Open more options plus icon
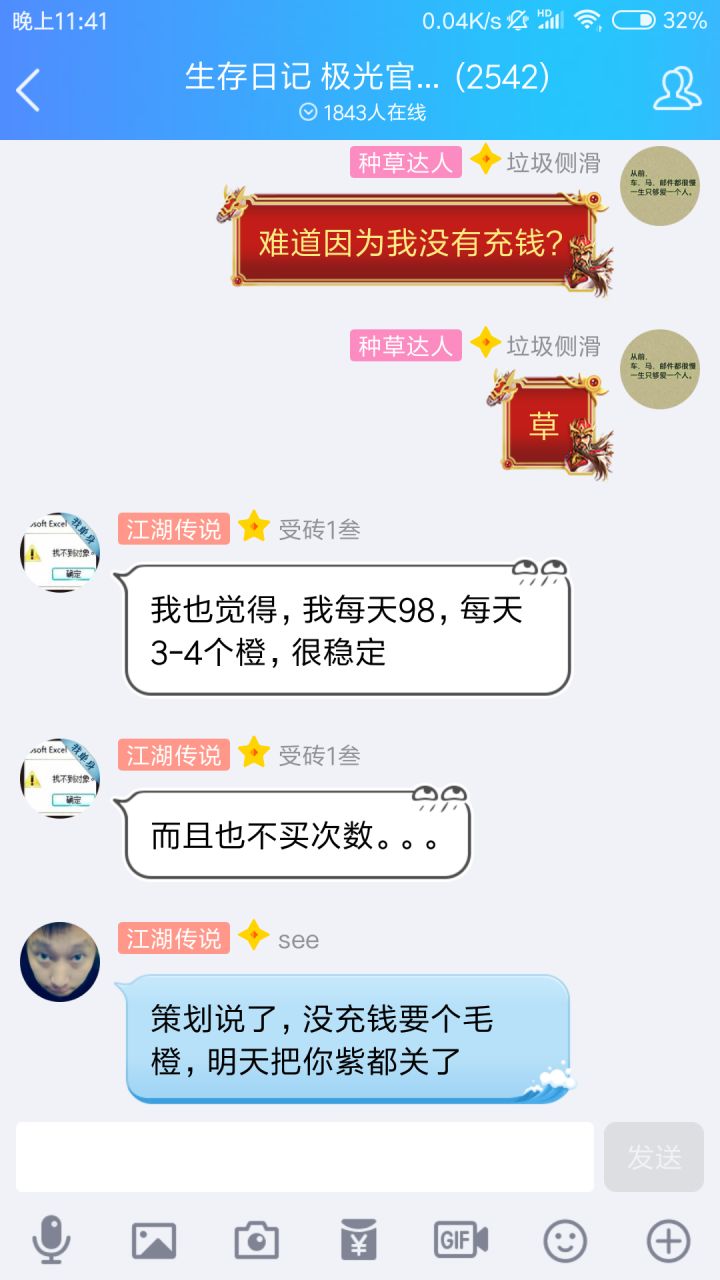 point(668,1241)
